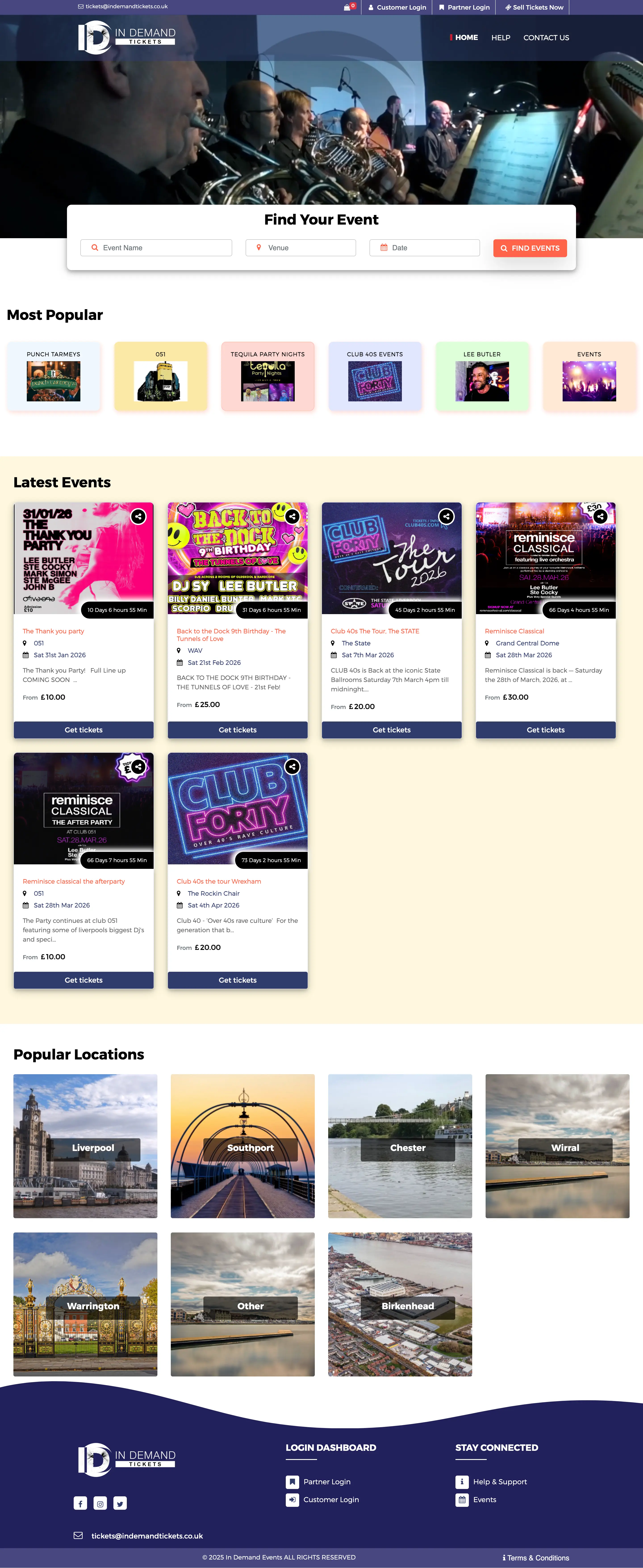Get tickets for Club 40s Wrexham

point(238,980)
